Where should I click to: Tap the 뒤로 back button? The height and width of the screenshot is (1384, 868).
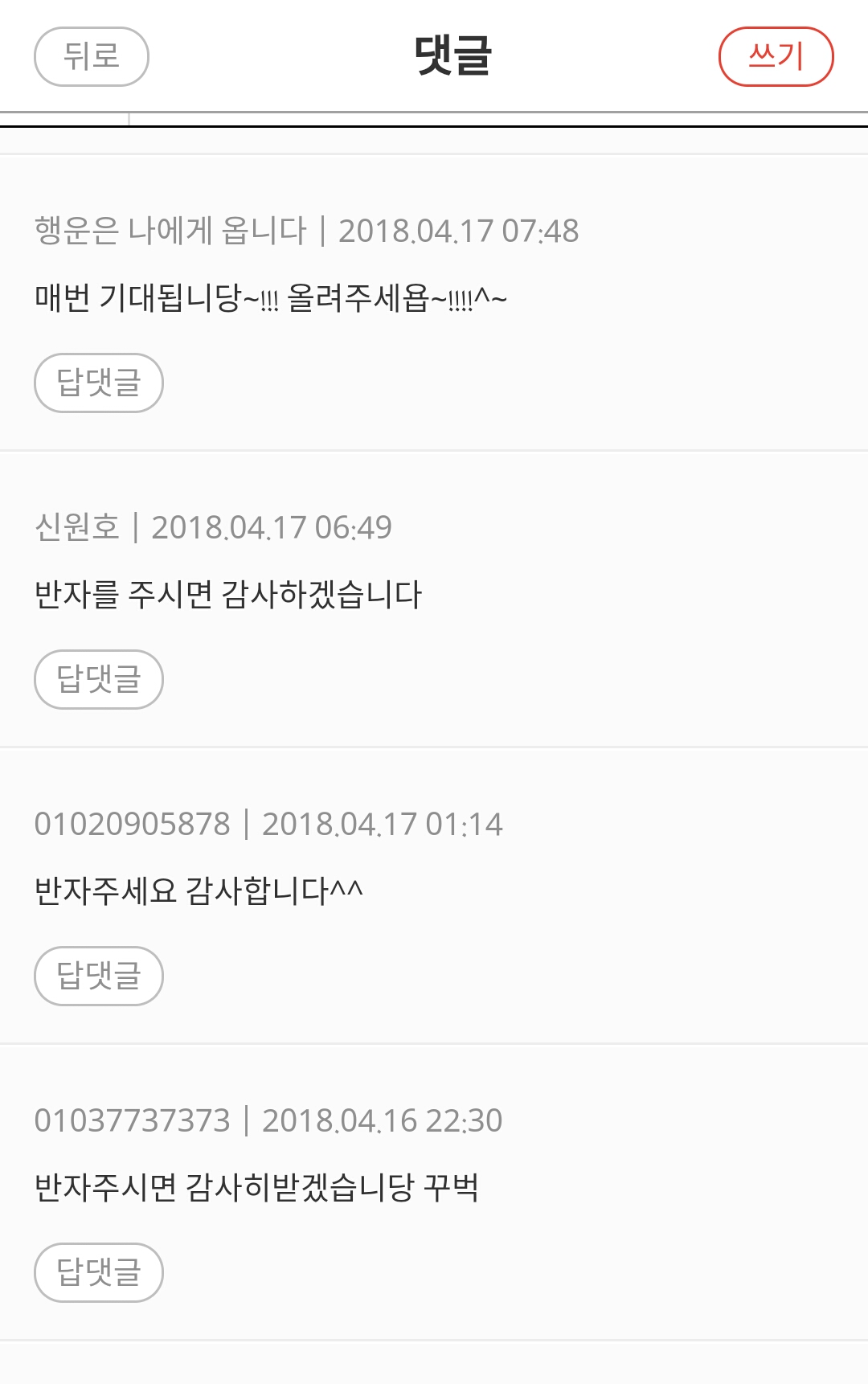(92, 56)
